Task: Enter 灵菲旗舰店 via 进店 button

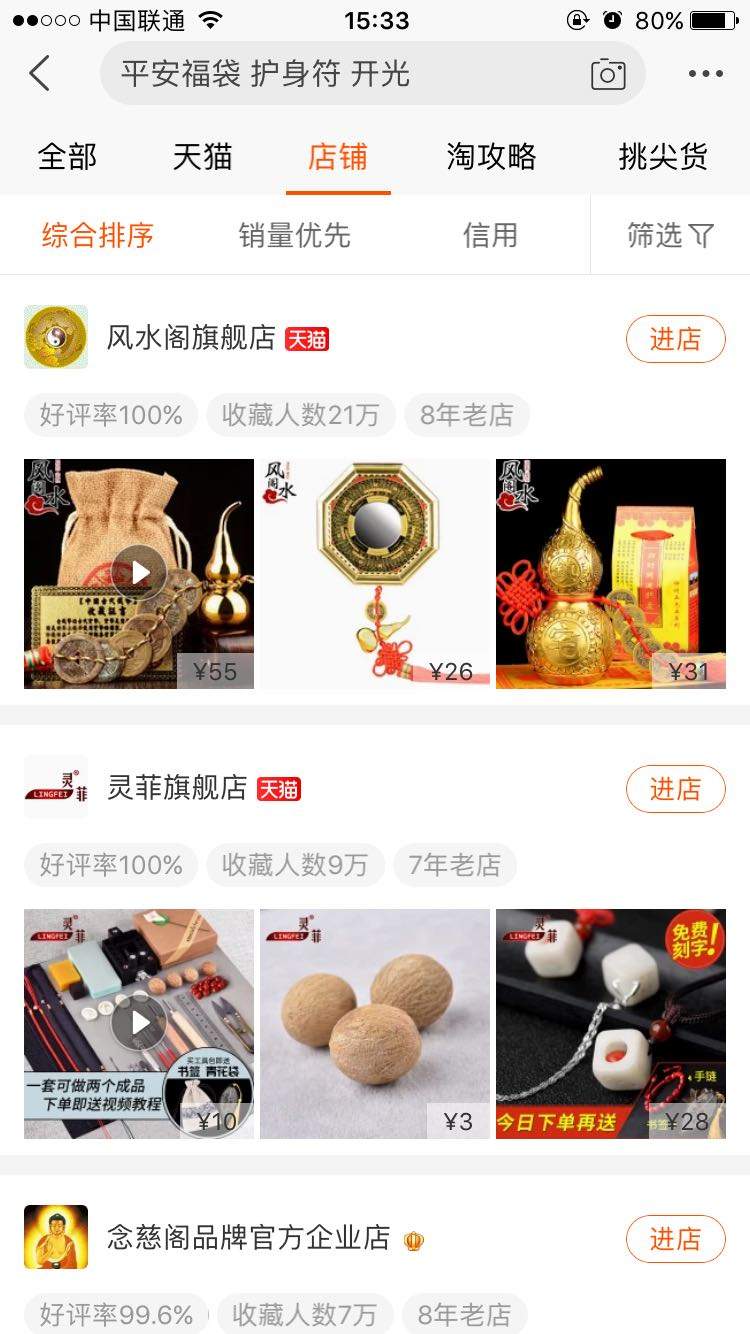Action: tap(675, 789)
